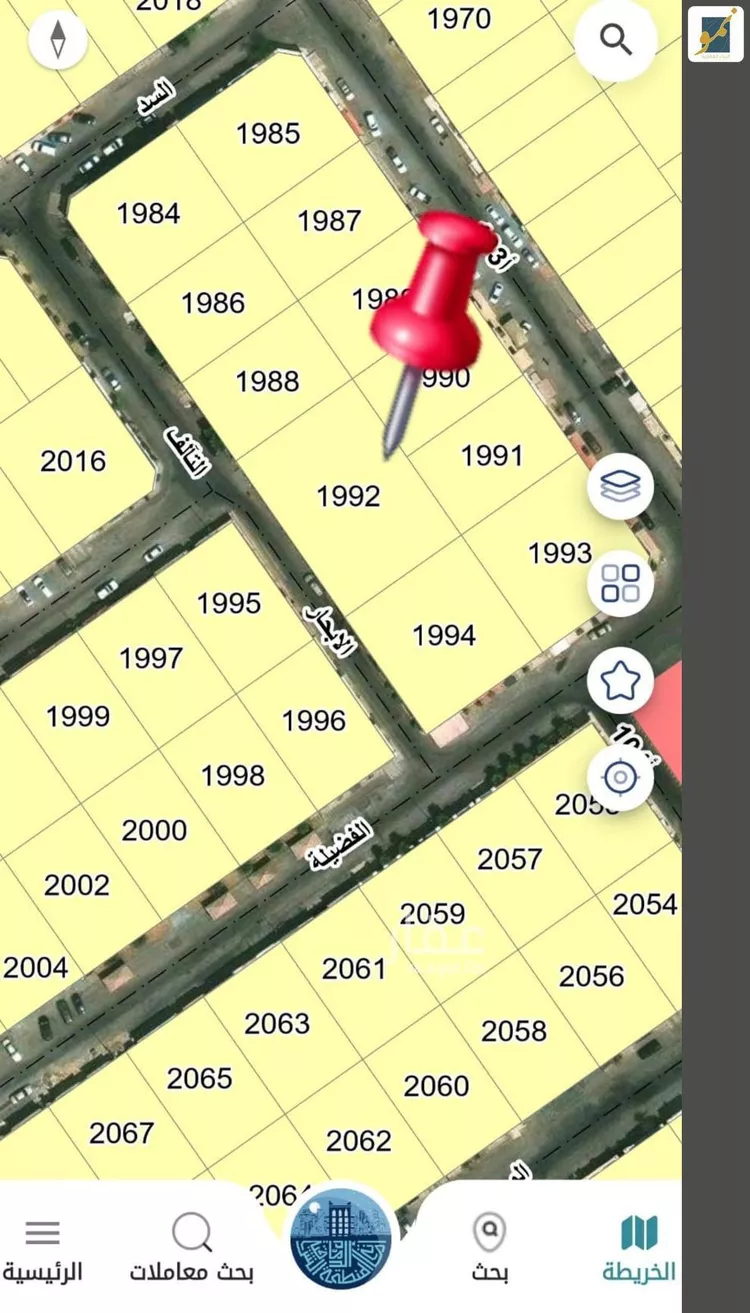This screenshot has height=1313, width=750.
Task: Open the grid view options button
Action: pos(620,583)
